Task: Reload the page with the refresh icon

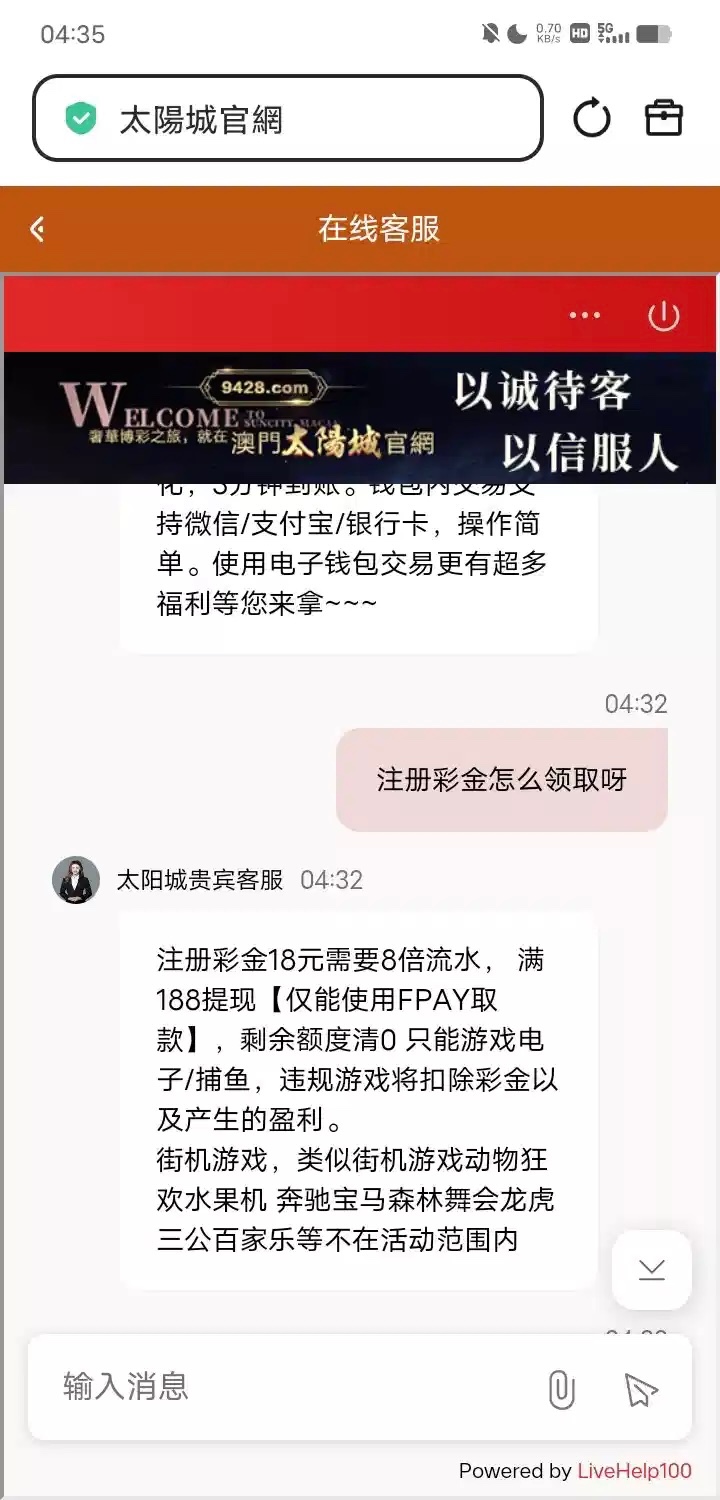Action: [x=591, y=119]
